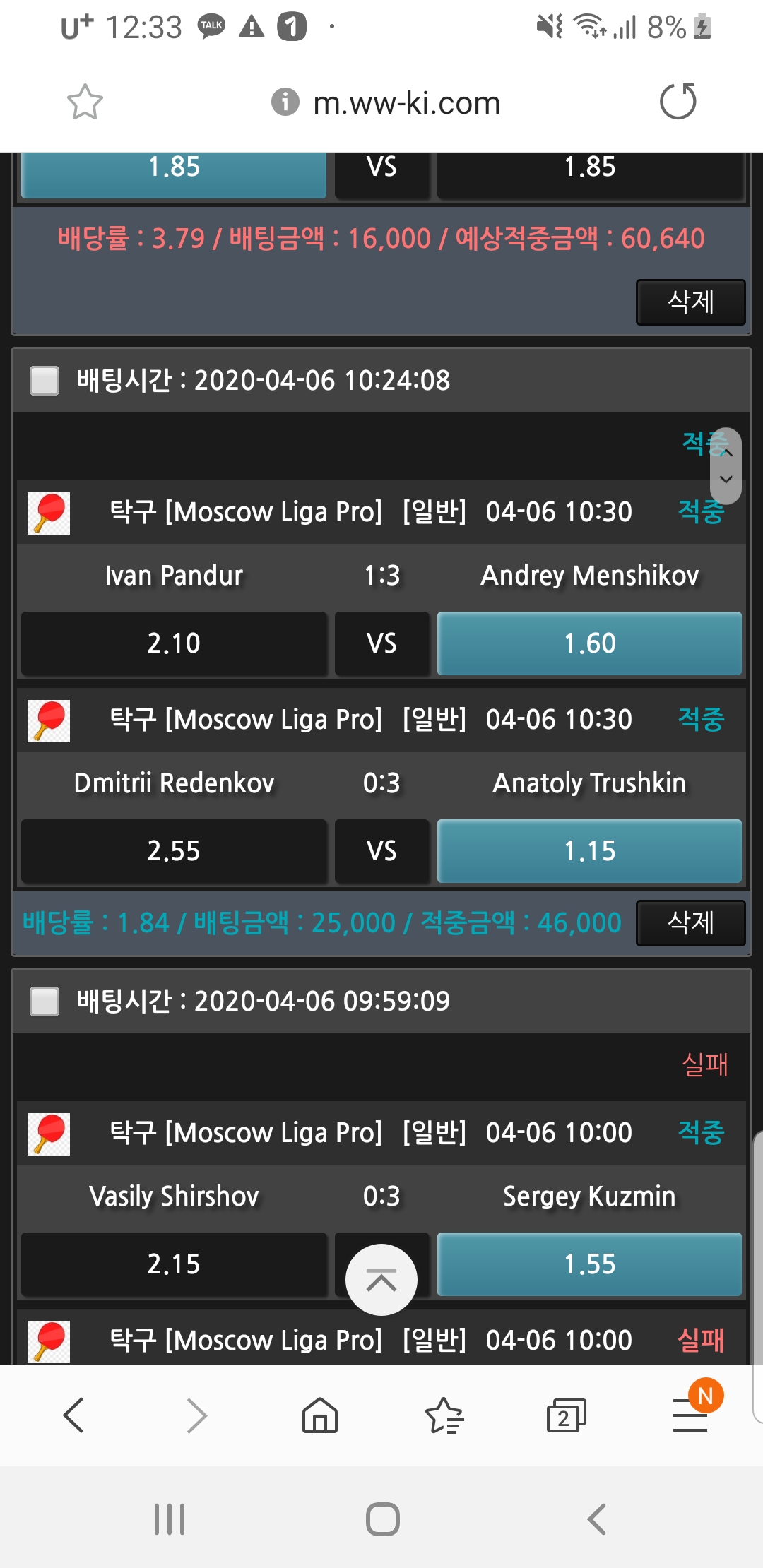Image resolution: width=763 pixels, height=1568 pixels.
Task: Open browser home page
Action: pyautogui.click(x=320, y=1415)
